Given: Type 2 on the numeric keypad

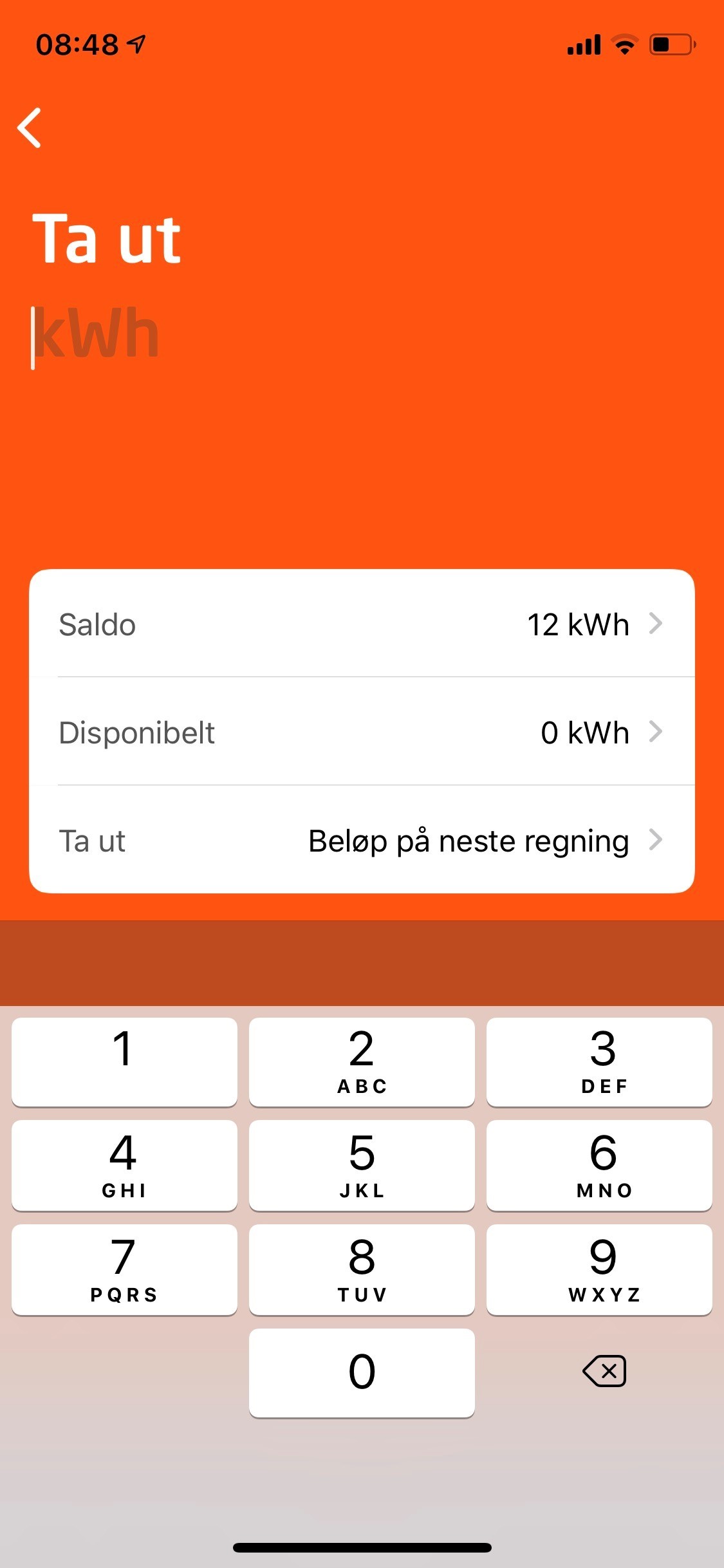Looking at the screenshot, I should coord(362,1061).
